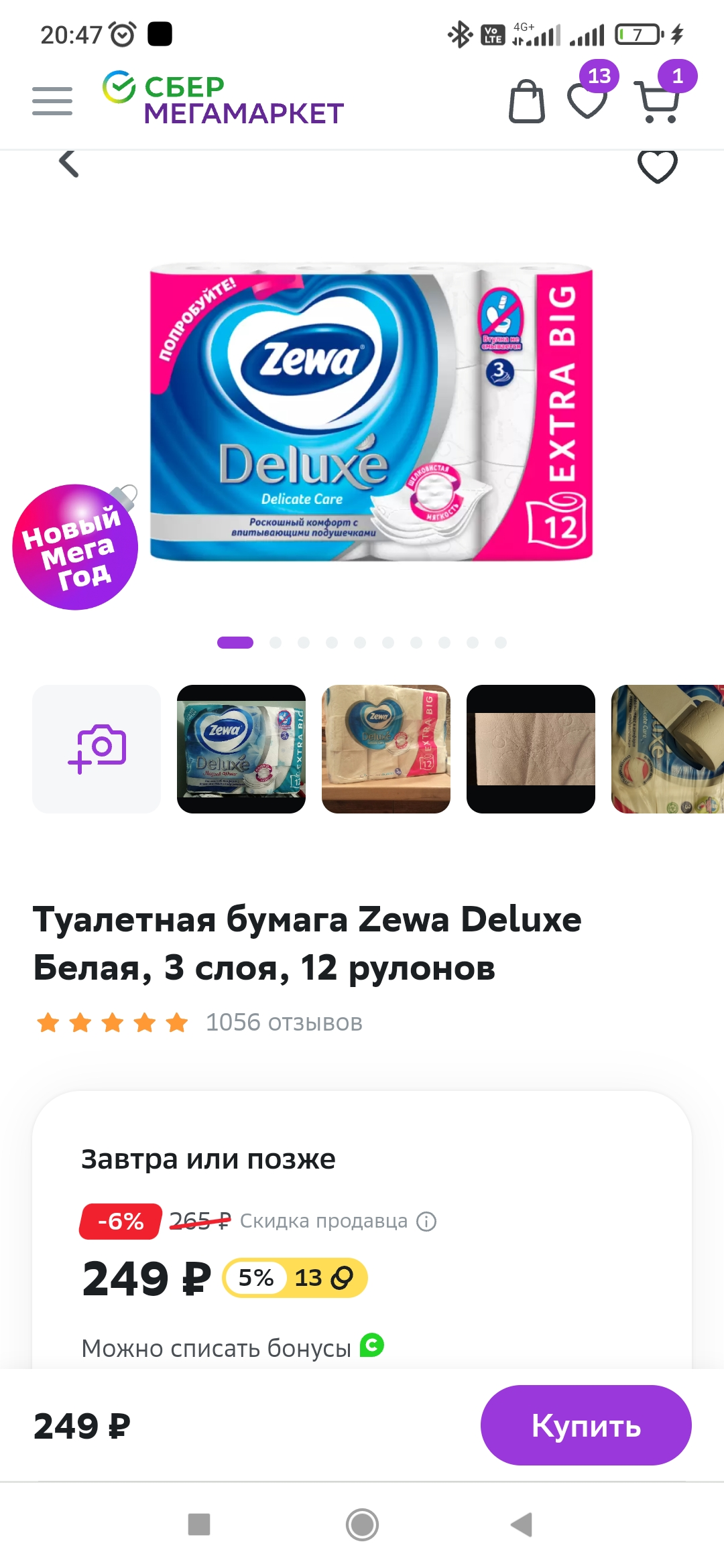724x1568 pixels.
Task: Tap Купить to buy the product
Action: (x=586, y=1425)
